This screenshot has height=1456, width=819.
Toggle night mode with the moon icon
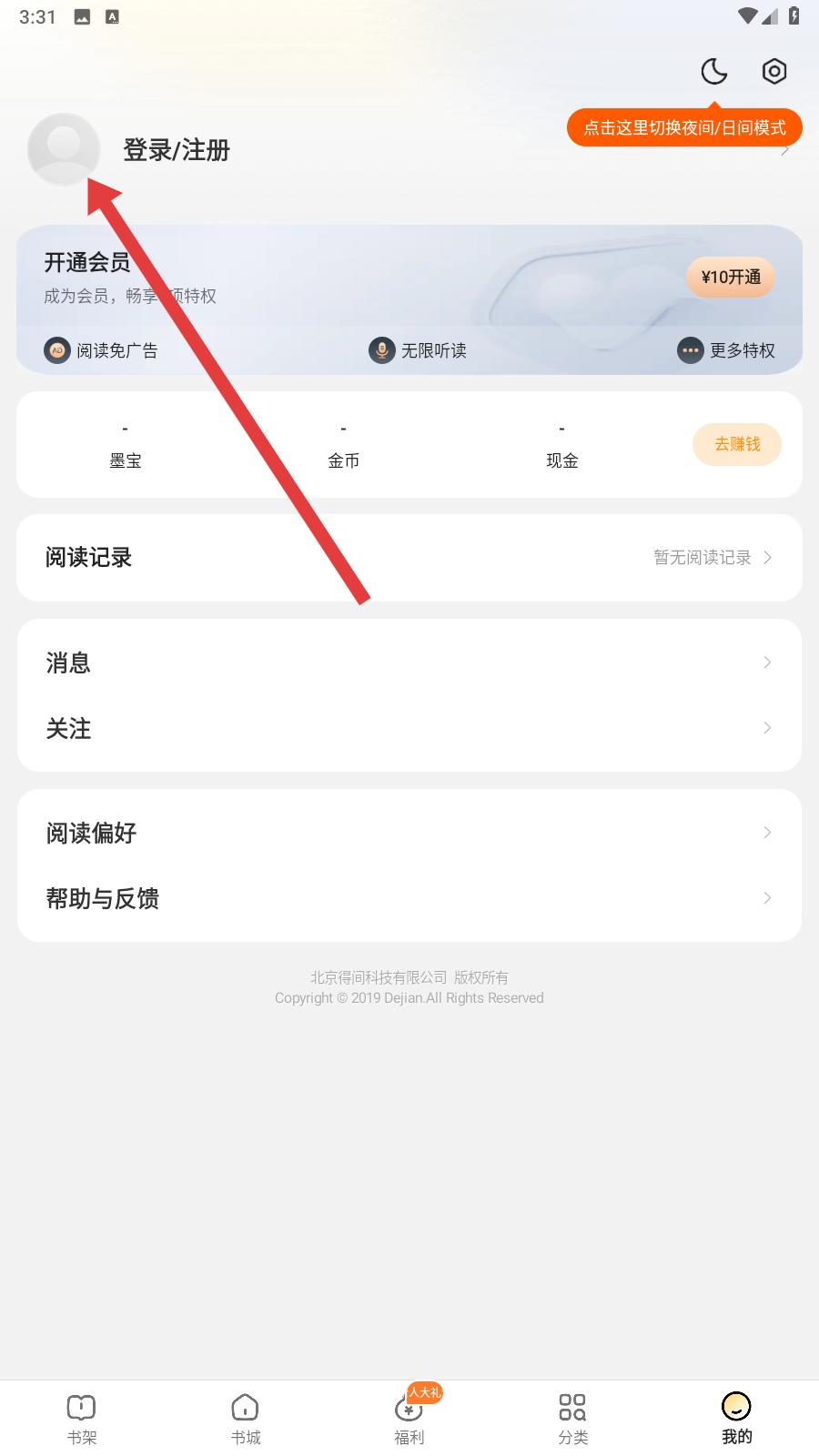tap(714, 71)
